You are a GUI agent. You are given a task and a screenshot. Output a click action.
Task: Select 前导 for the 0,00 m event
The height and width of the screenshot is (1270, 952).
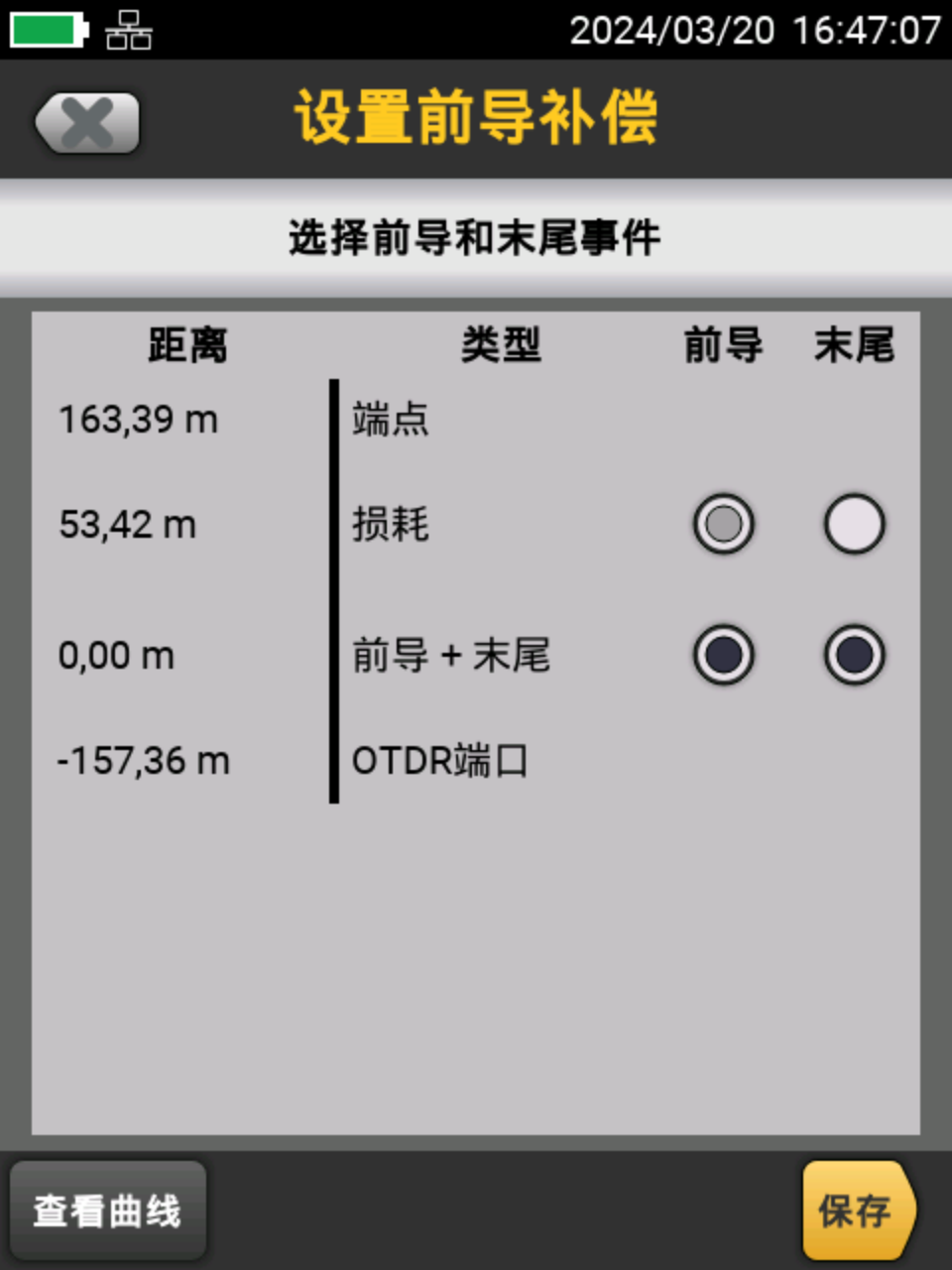coord(723,655)
